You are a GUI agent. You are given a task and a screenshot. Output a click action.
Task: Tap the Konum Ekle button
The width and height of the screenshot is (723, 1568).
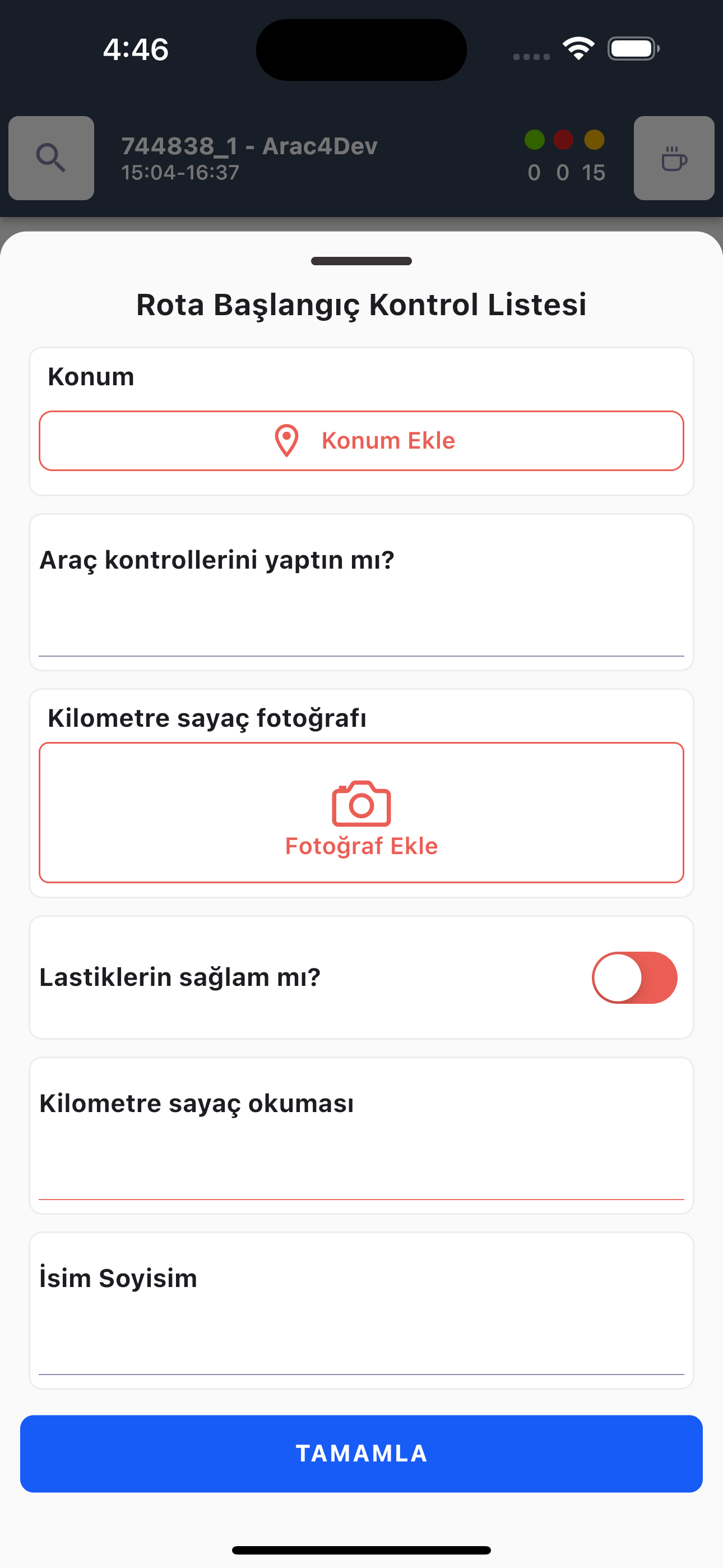[361, 441]
